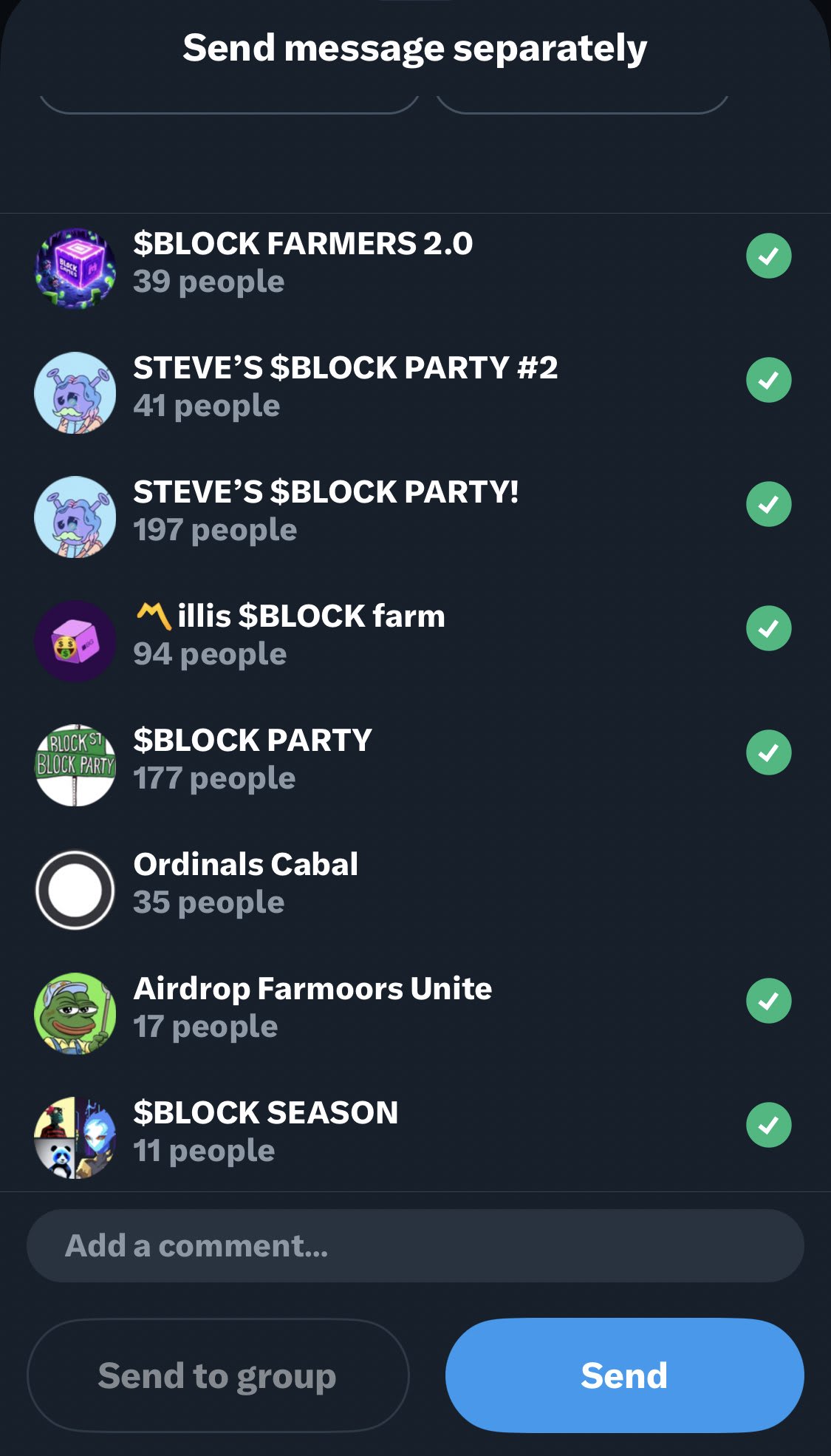Deselect the $BLOCK SEASON group
831x1456 pixels.
point(768,1125)
